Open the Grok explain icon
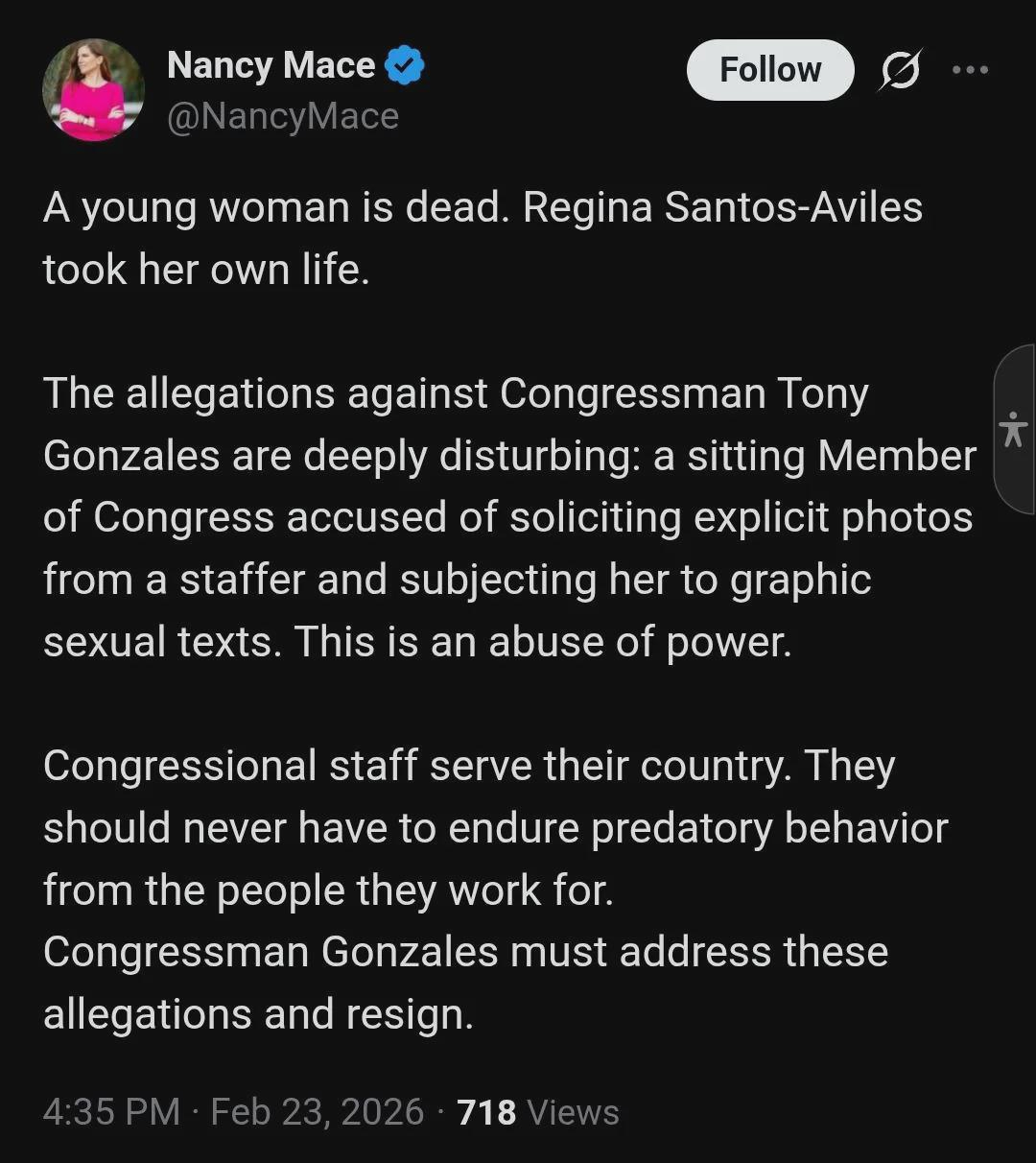The image size is (1036, 1163). pos(899,70)
